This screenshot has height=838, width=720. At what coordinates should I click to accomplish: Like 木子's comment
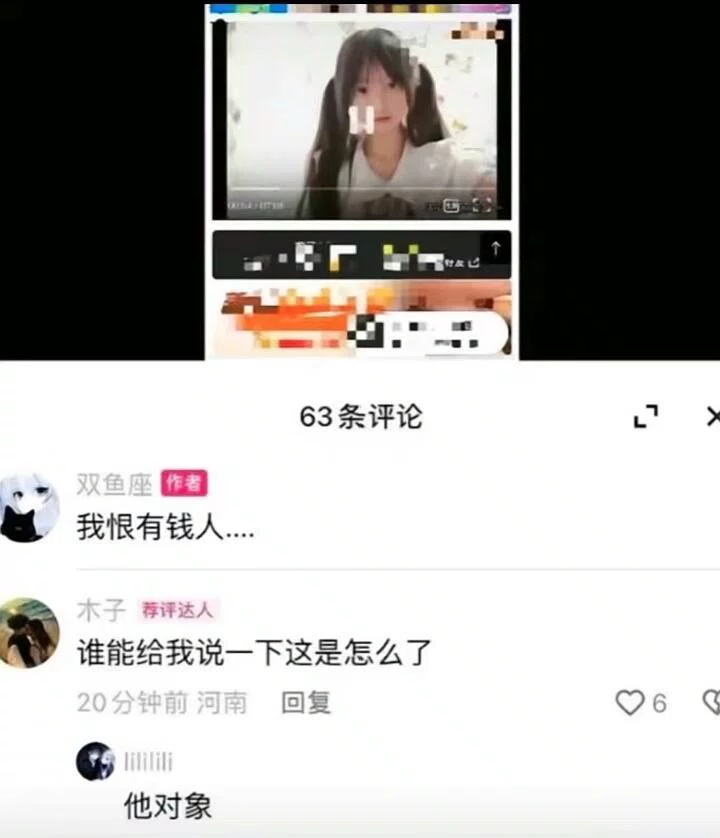pos(629,703)
